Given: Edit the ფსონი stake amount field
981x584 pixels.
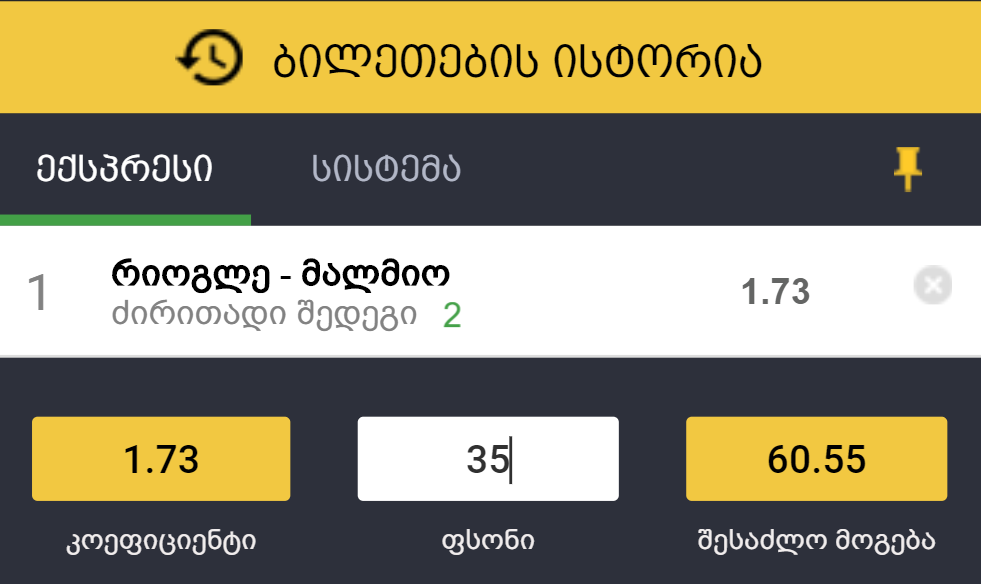Looking at the screenshot, I should tap(488, 460).
